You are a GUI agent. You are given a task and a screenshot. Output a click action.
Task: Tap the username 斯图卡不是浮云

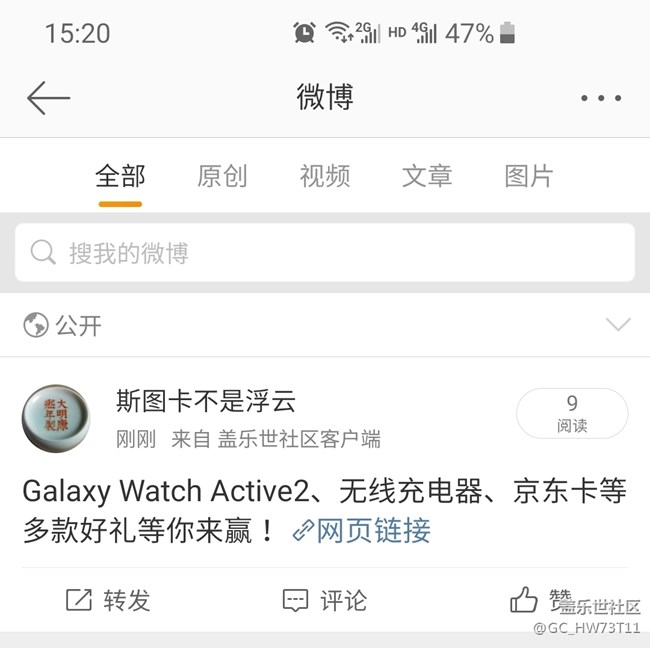(206, 403)
